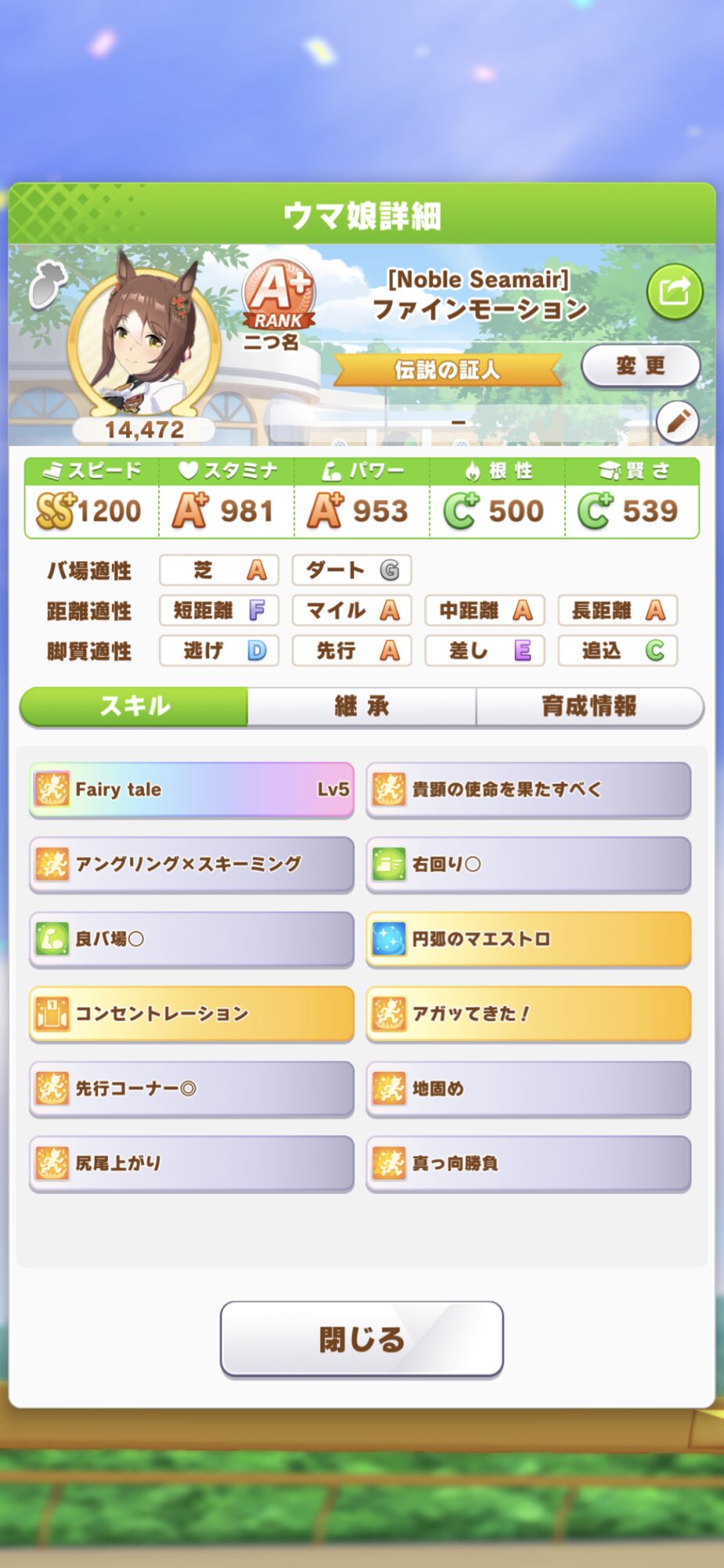This screenshot has width=724, height=1568.
Task: Tap the carrot icon beside the portrait
Action: tap(47, 284)
